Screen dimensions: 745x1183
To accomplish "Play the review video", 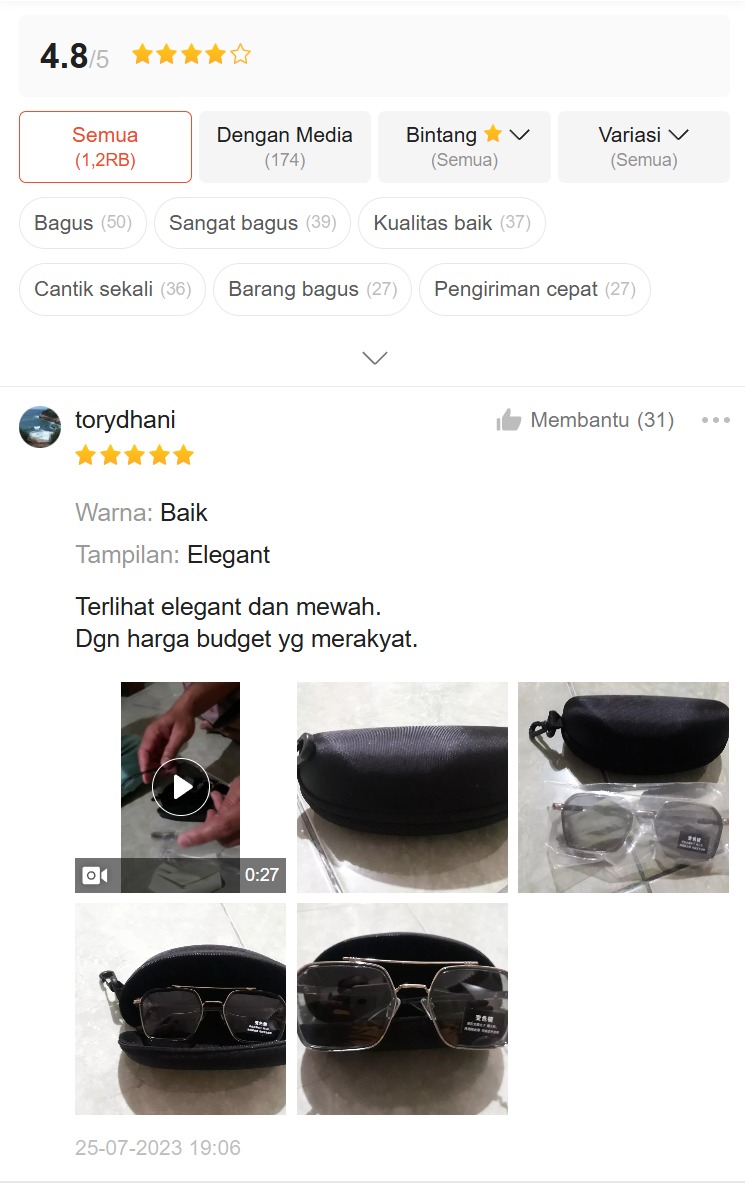I will [x=180, y=787].
